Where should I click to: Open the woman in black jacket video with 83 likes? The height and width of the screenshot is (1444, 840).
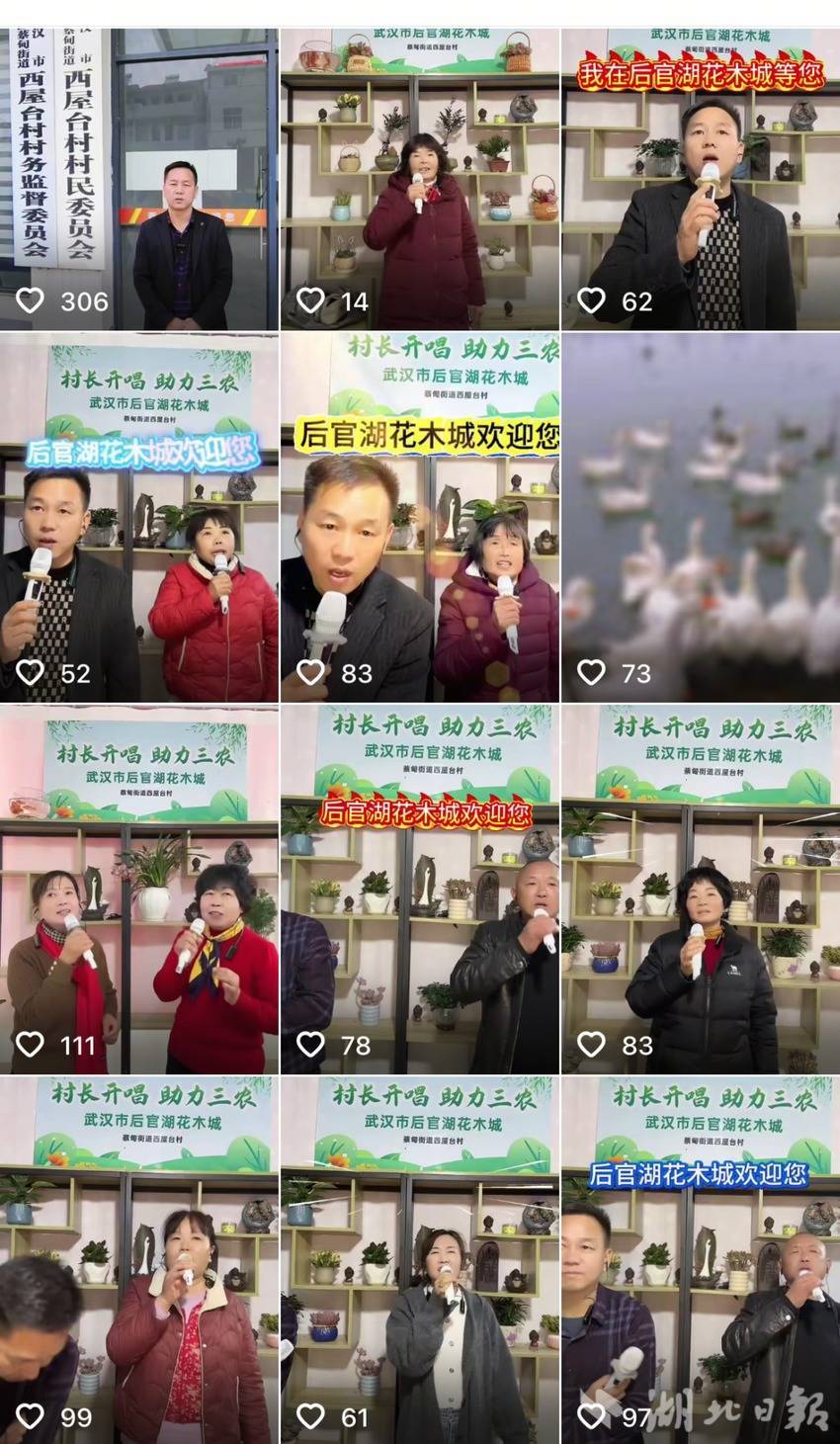700,889
